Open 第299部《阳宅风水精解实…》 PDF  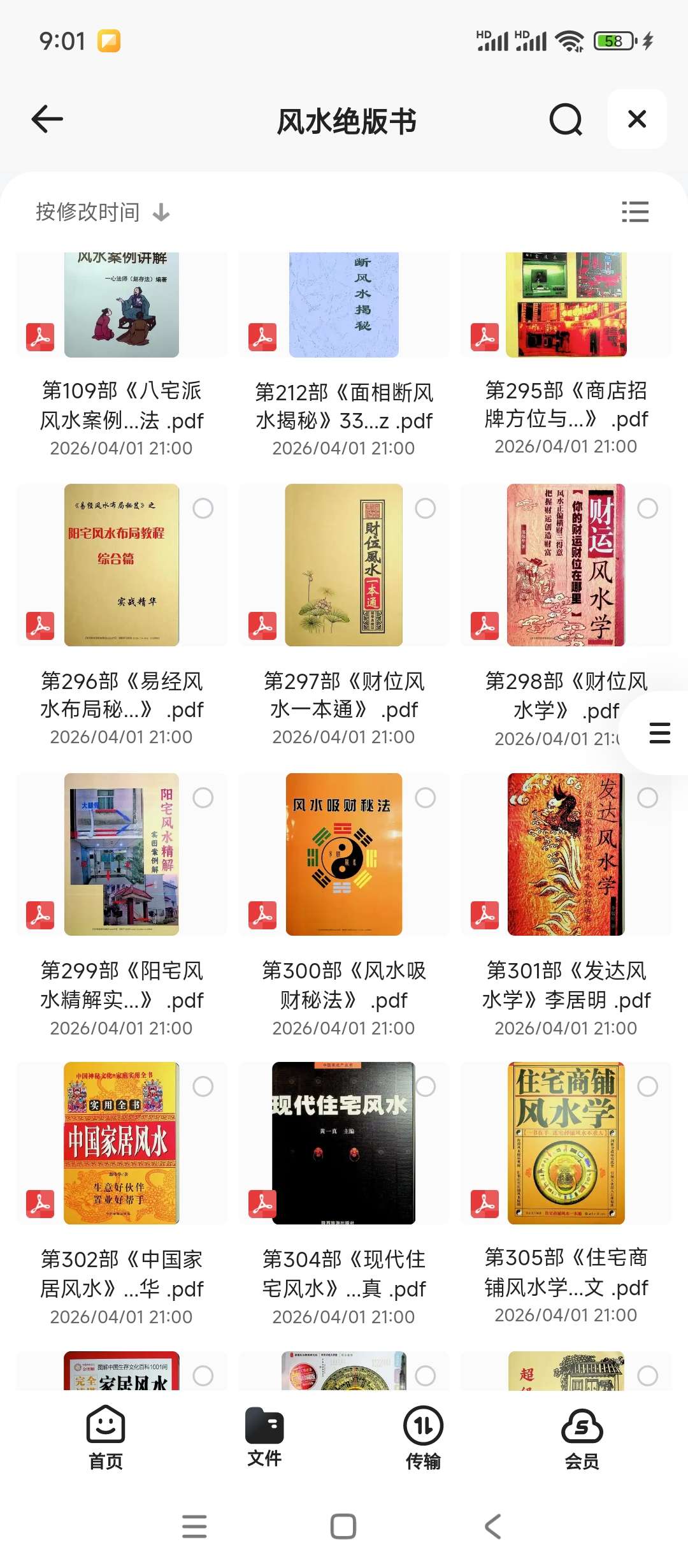click(121, 854)
